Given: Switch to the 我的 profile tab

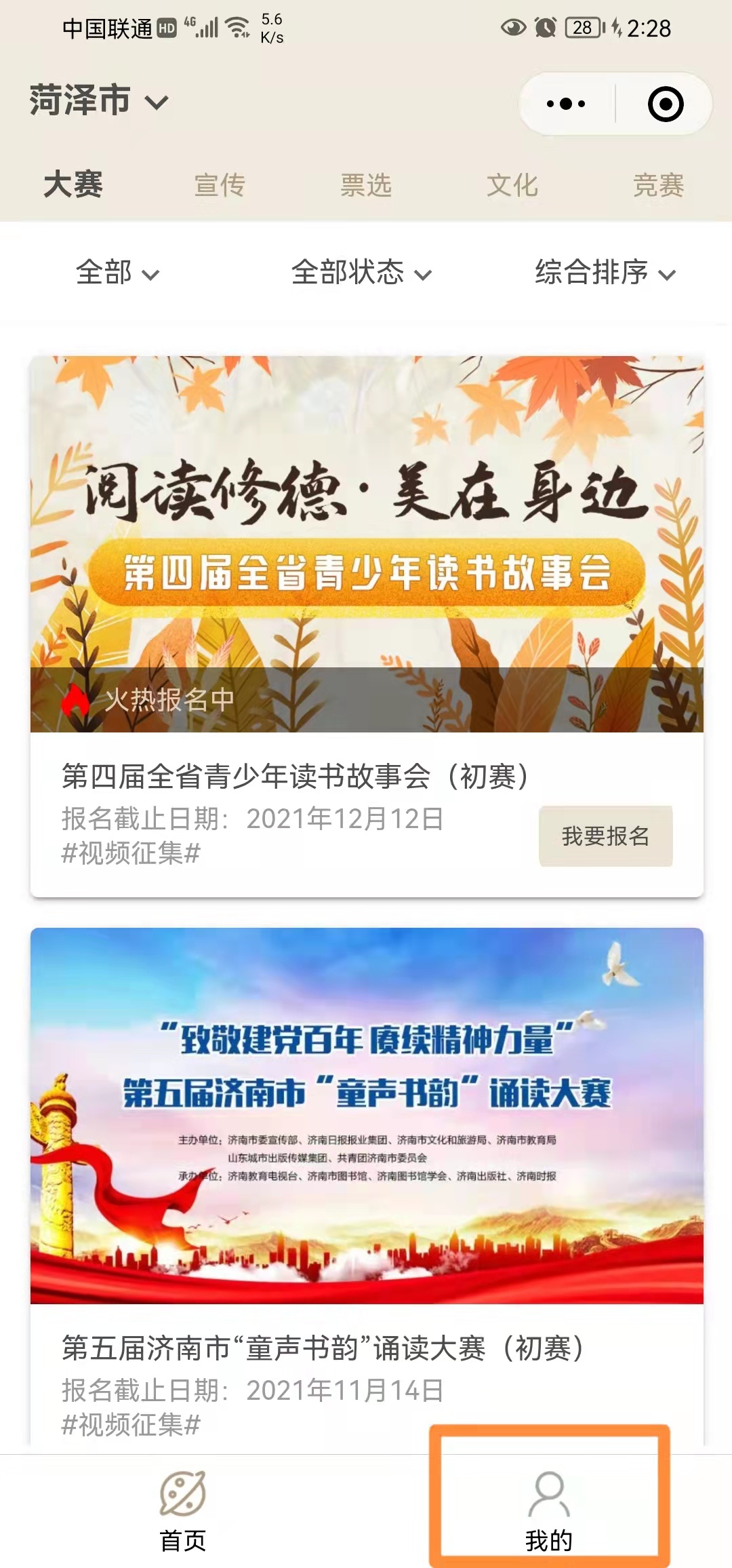Looking at the screenshot, I should click(x=549, y=1511).
